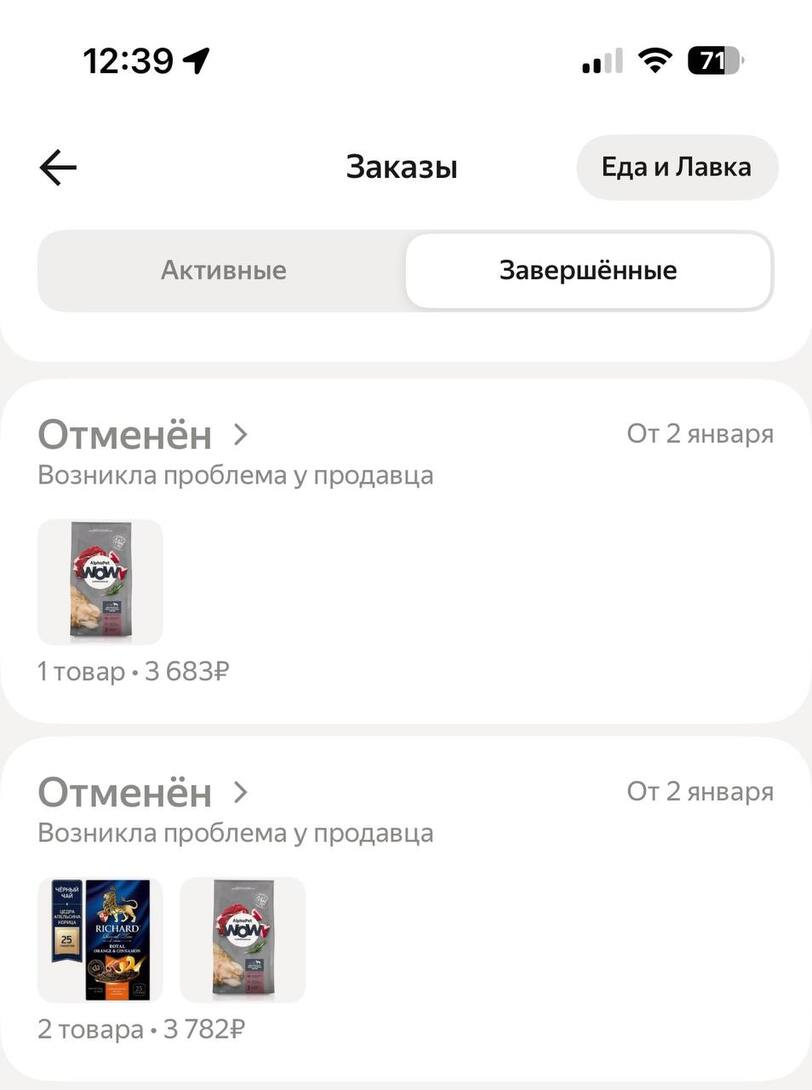Tap the pet food image in the 1-item order

[100, 582]
